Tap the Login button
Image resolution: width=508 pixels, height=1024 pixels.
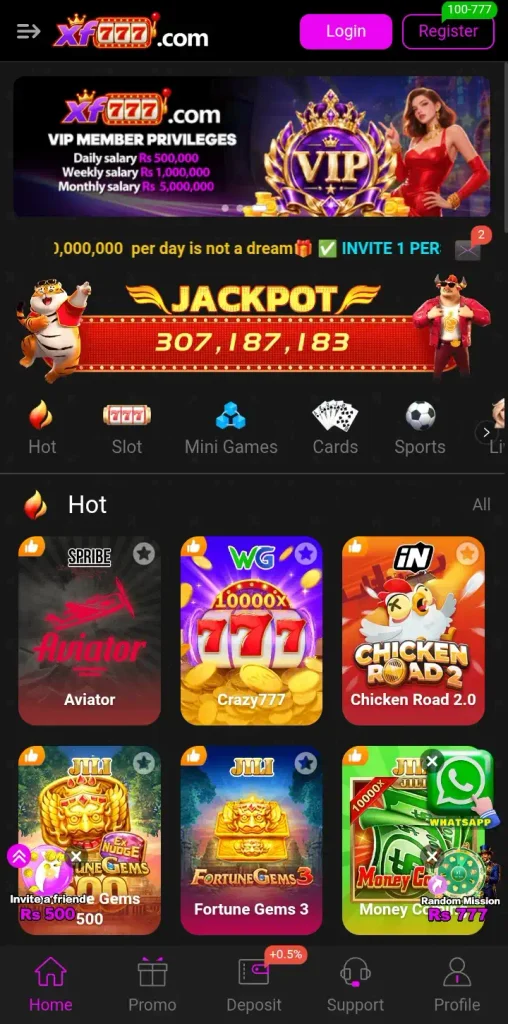point(345,31)
